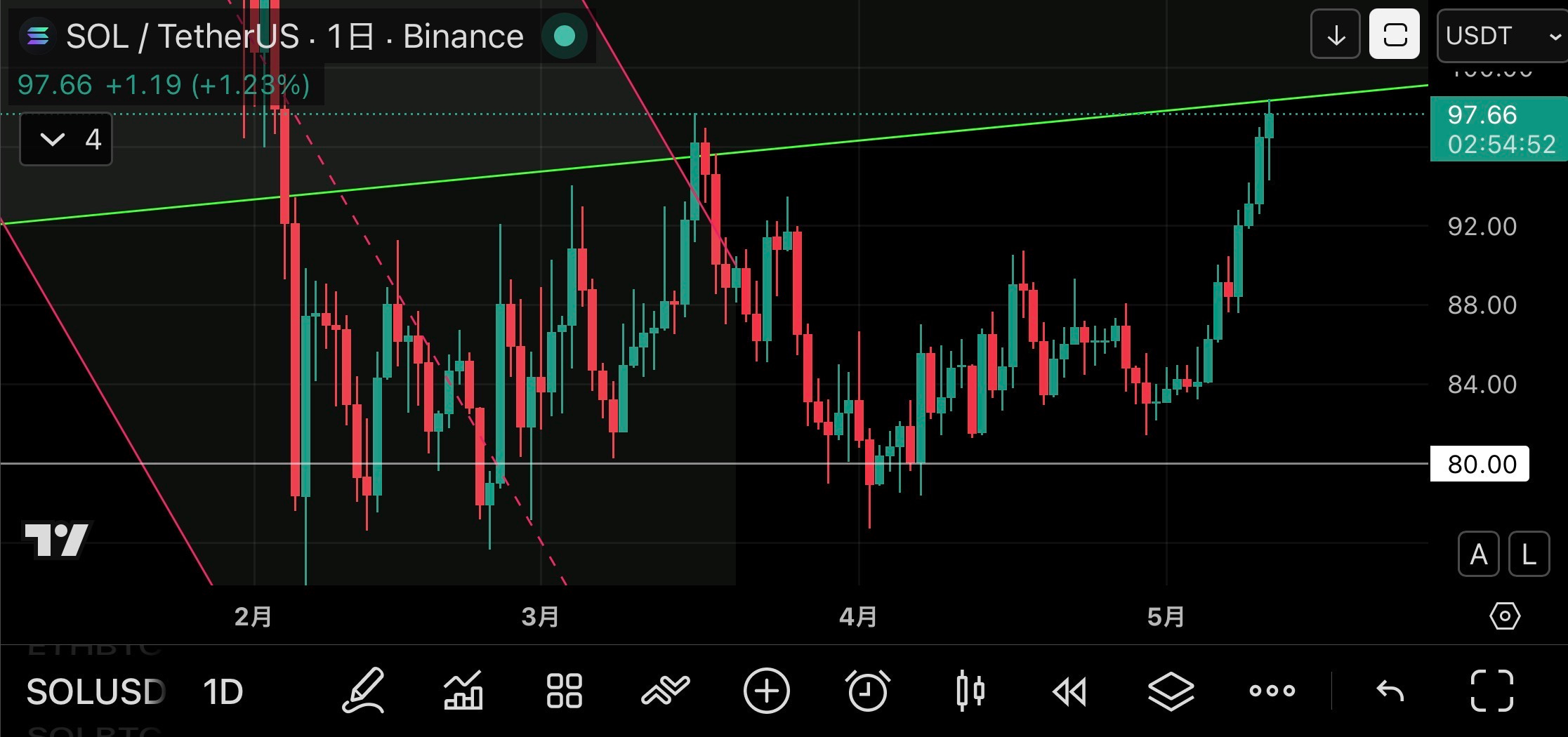Start bar replay with rewind icon
This screenshot has width=1568, height=737.
pos(1070,691)
